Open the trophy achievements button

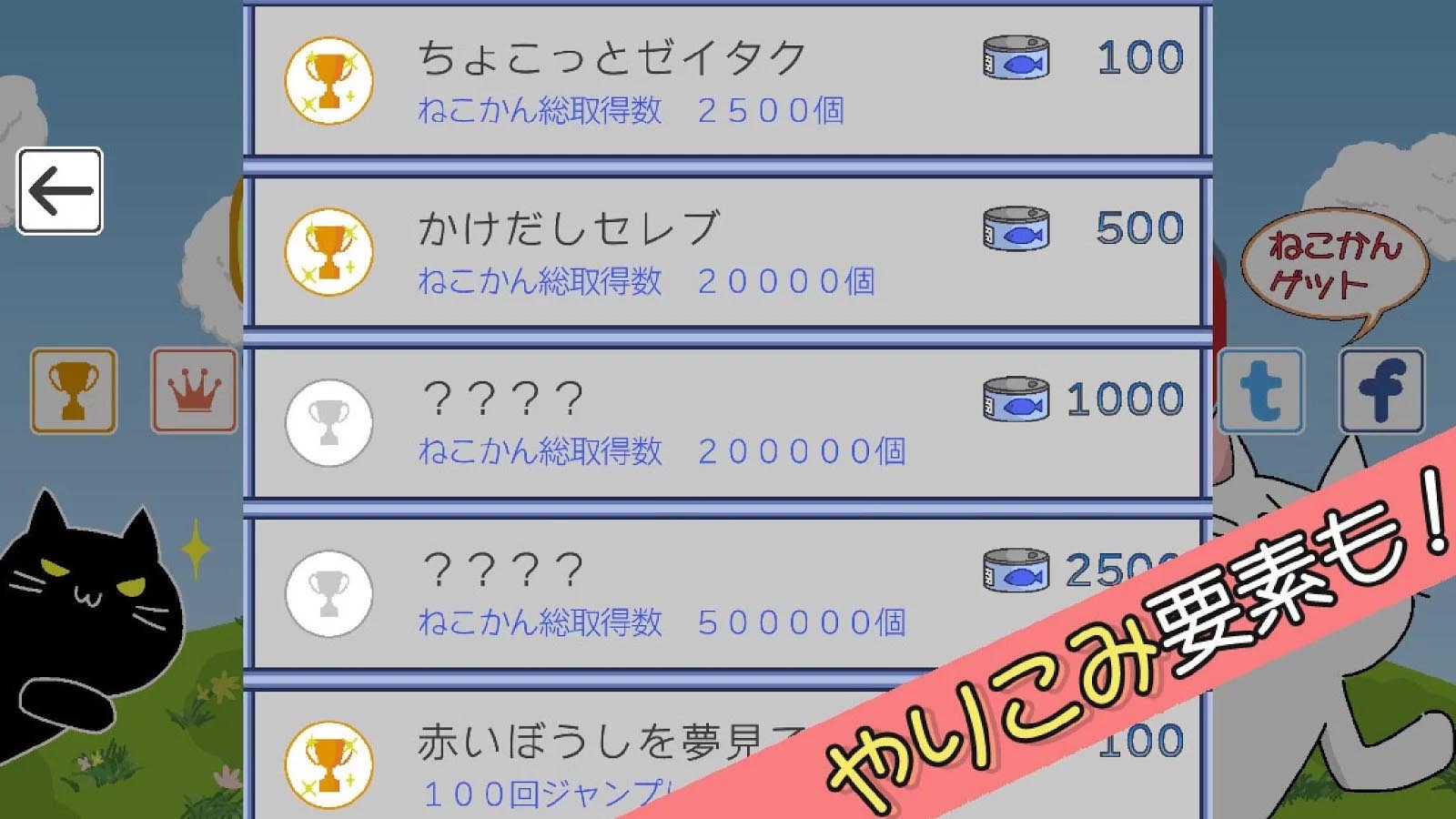(x=74, y=390)
